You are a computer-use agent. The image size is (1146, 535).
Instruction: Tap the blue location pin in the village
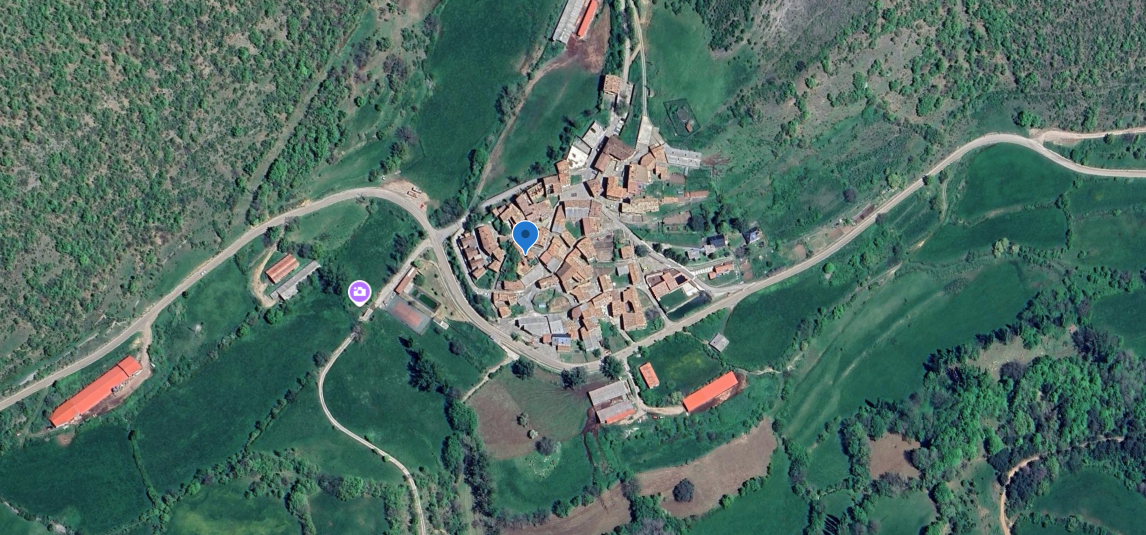(525, 236)
